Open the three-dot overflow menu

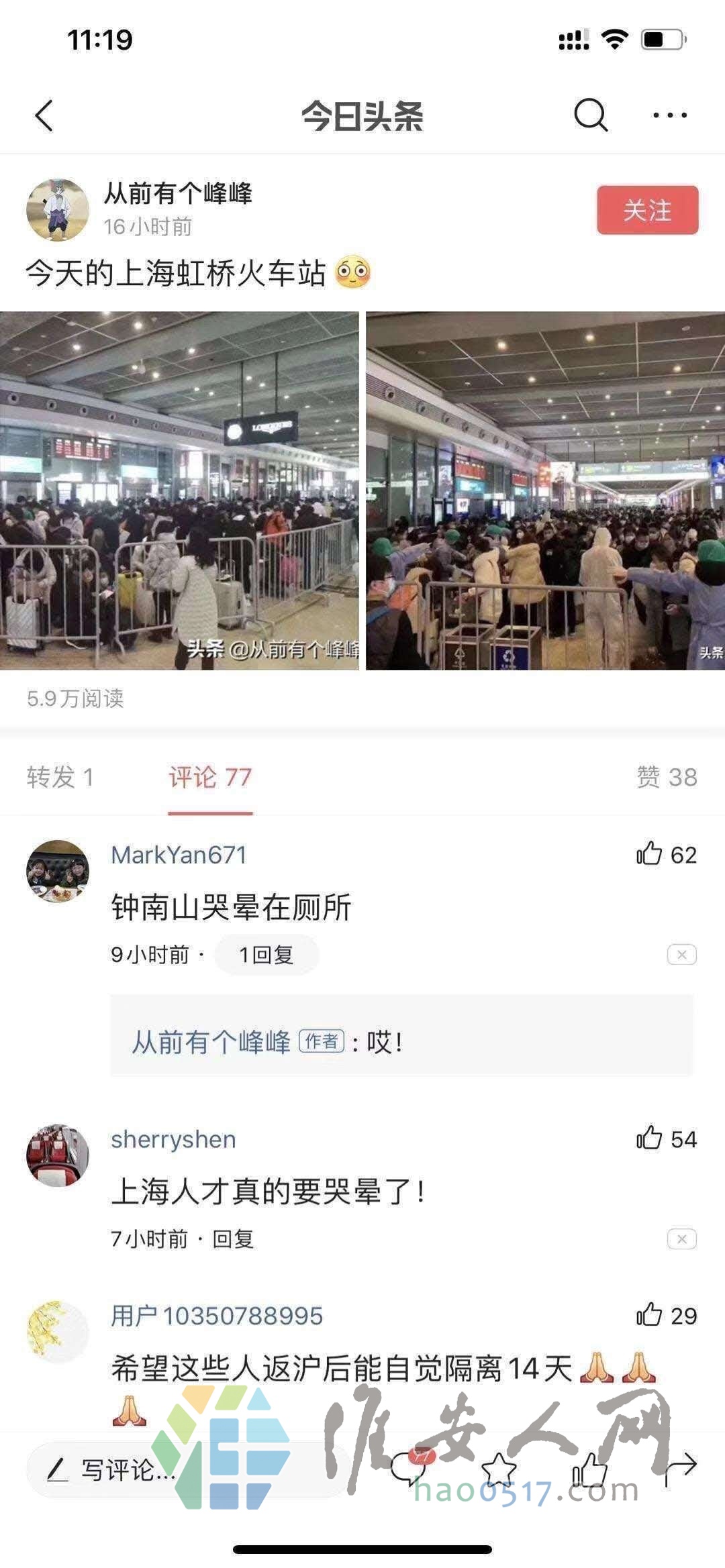tap(670, 115)
